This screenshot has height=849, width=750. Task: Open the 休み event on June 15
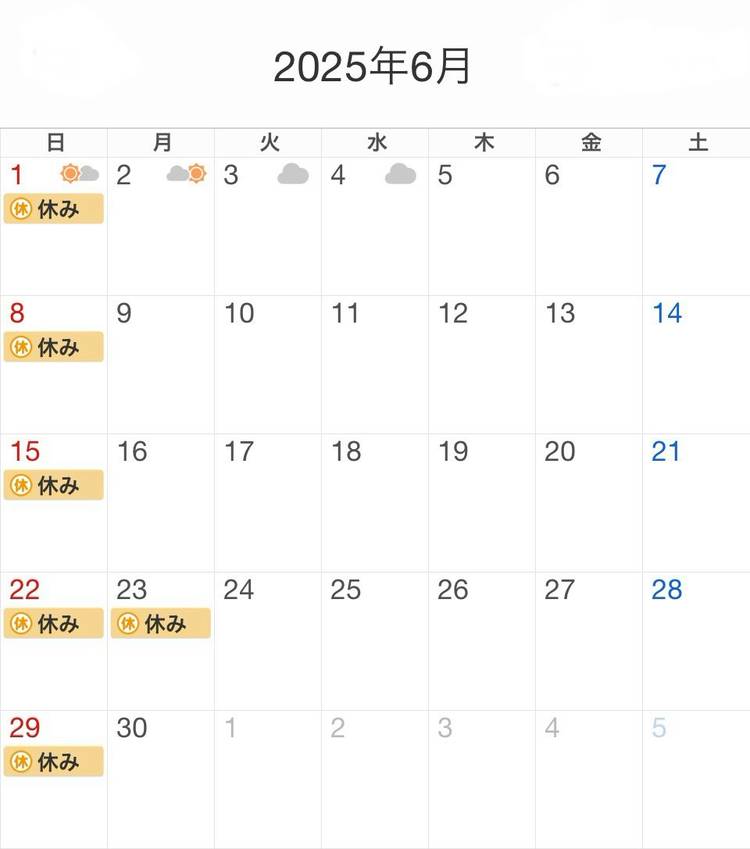pyautogui.click(x=54, y=486)
